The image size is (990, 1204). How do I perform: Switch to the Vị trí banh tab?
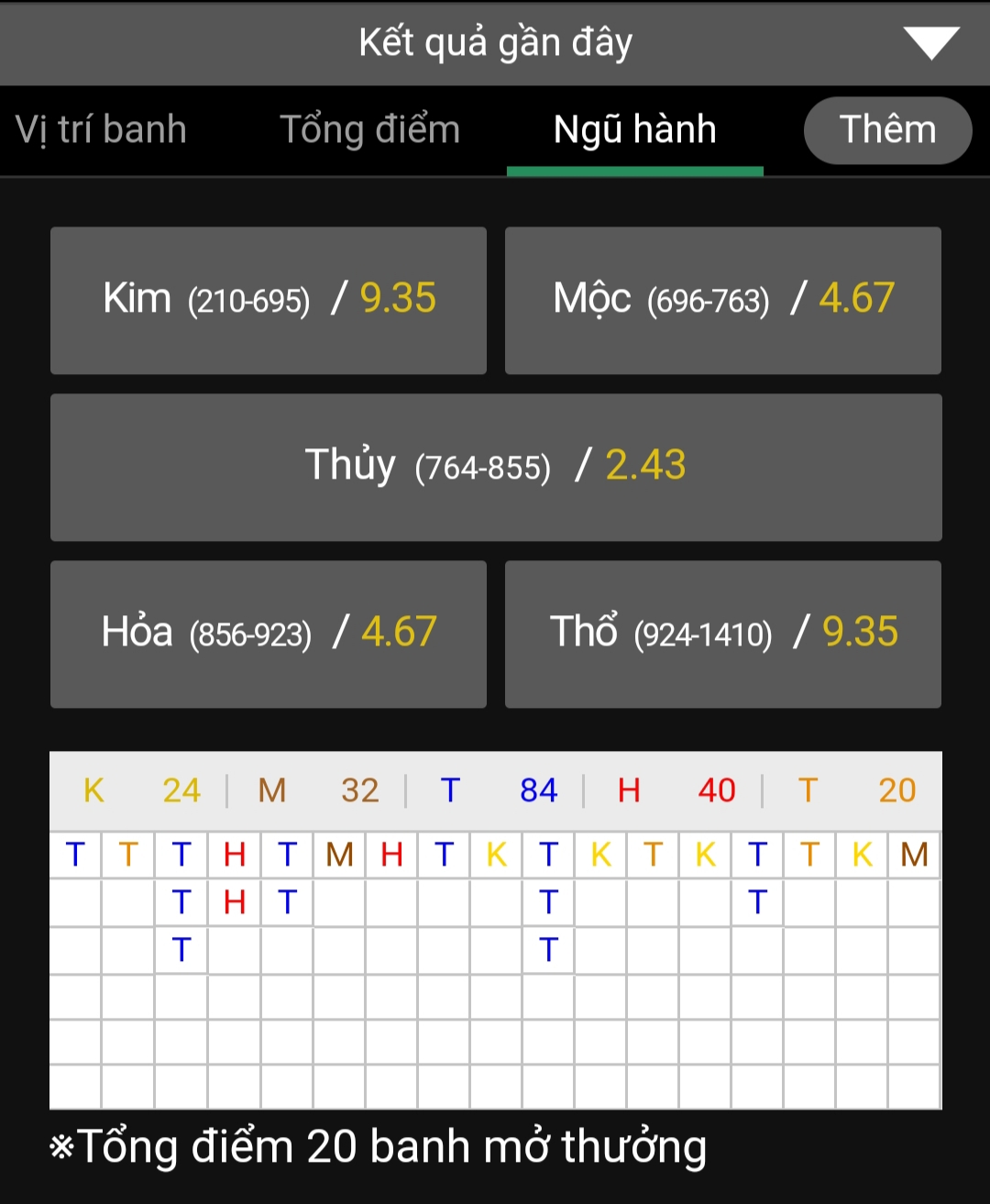click(101, 130)
